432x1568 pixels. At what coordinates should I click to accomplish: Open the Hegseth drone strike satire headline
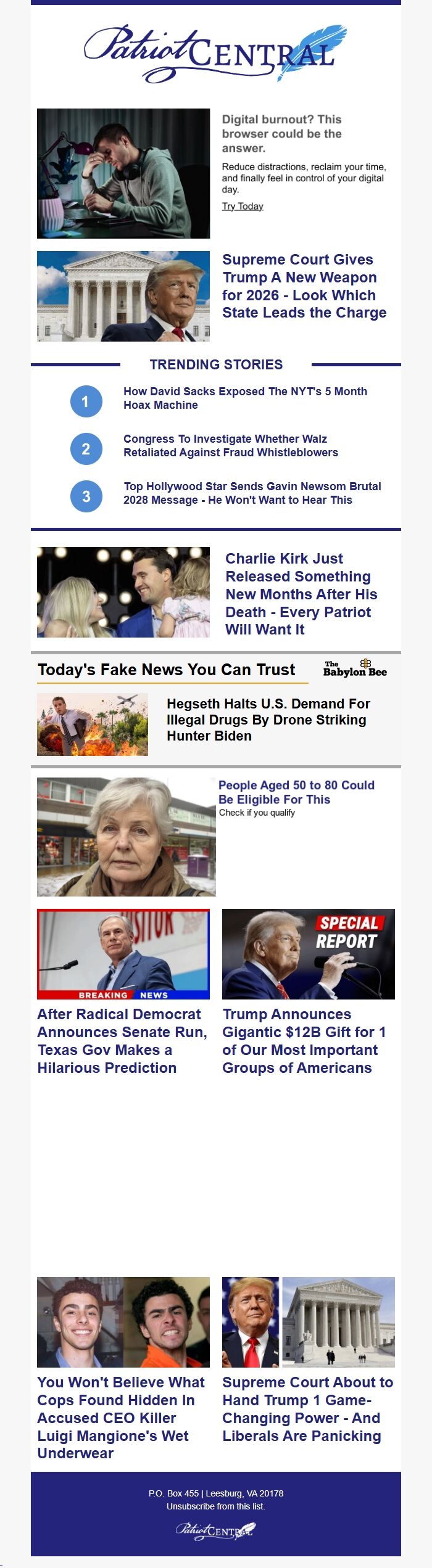tap(268, 720)
